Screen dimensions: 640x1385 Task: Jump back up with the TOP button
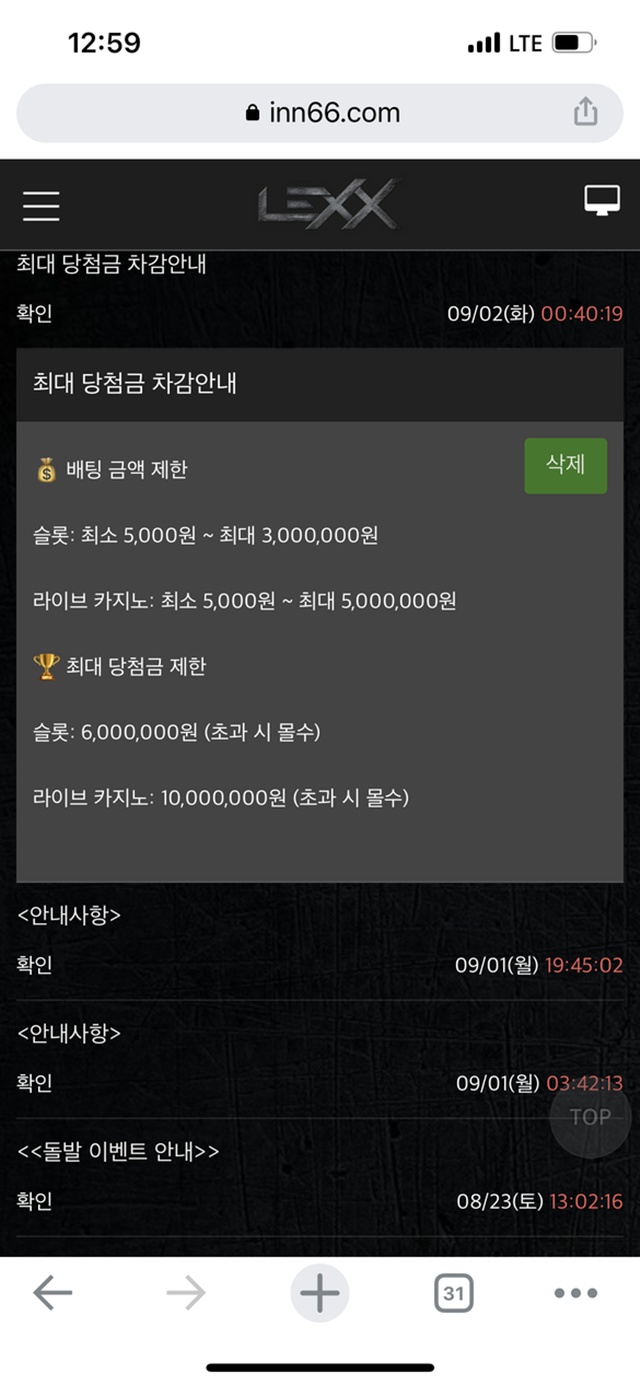coord(590,1117)
